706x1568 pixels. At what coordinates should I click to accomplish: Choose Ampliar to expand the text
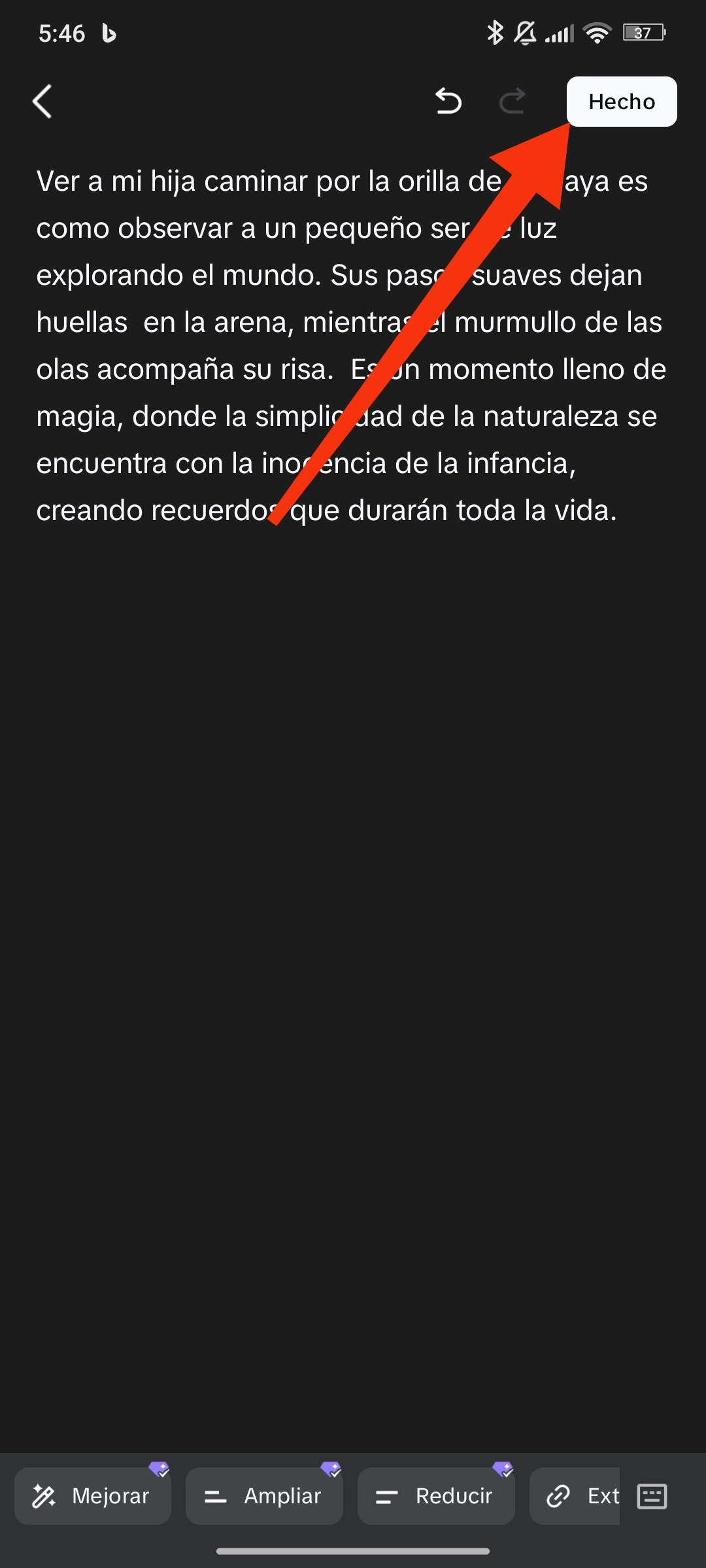[264, 1495]
